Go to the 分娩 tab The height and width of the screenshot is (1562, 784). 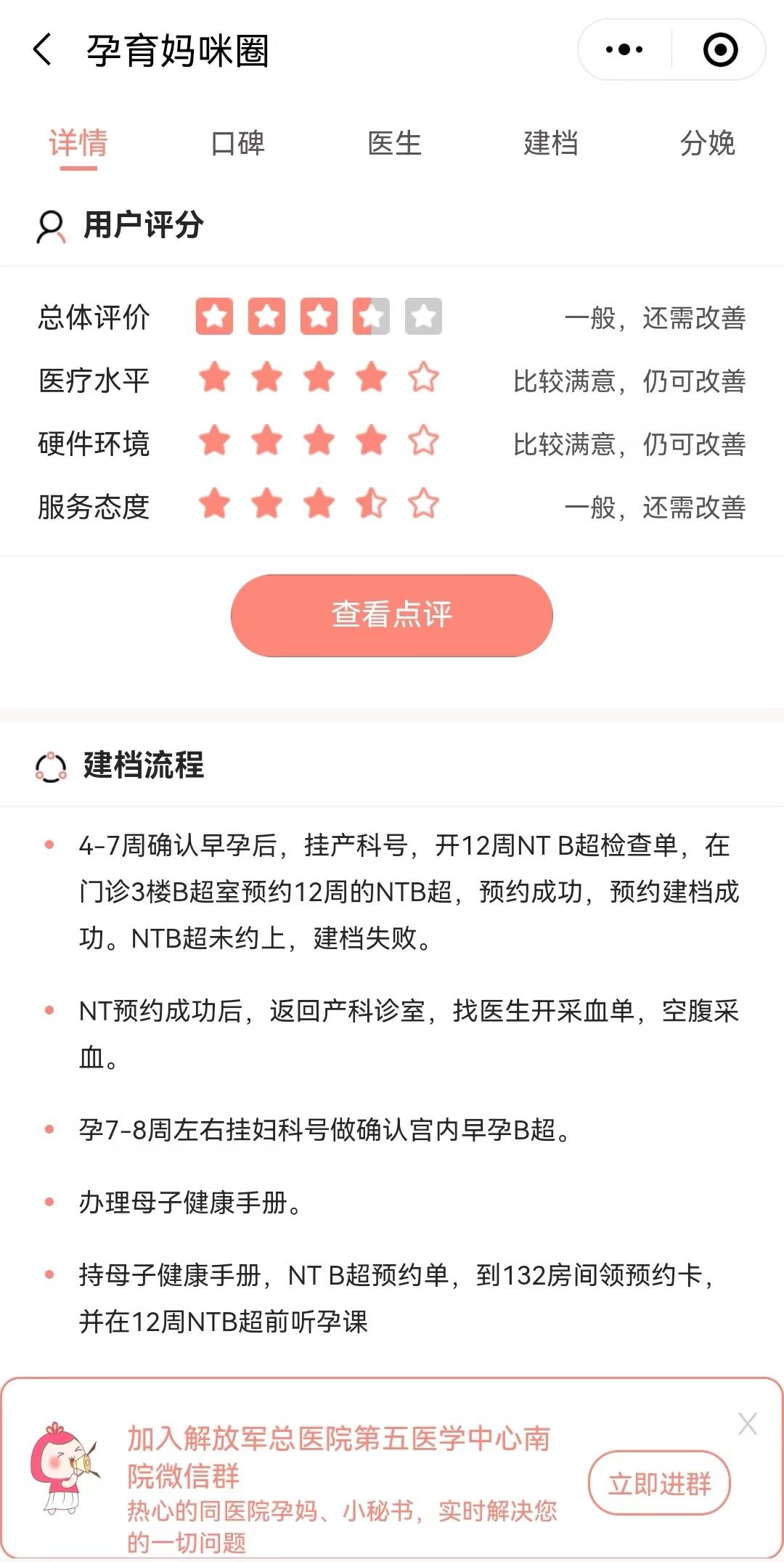pos(707,144)
